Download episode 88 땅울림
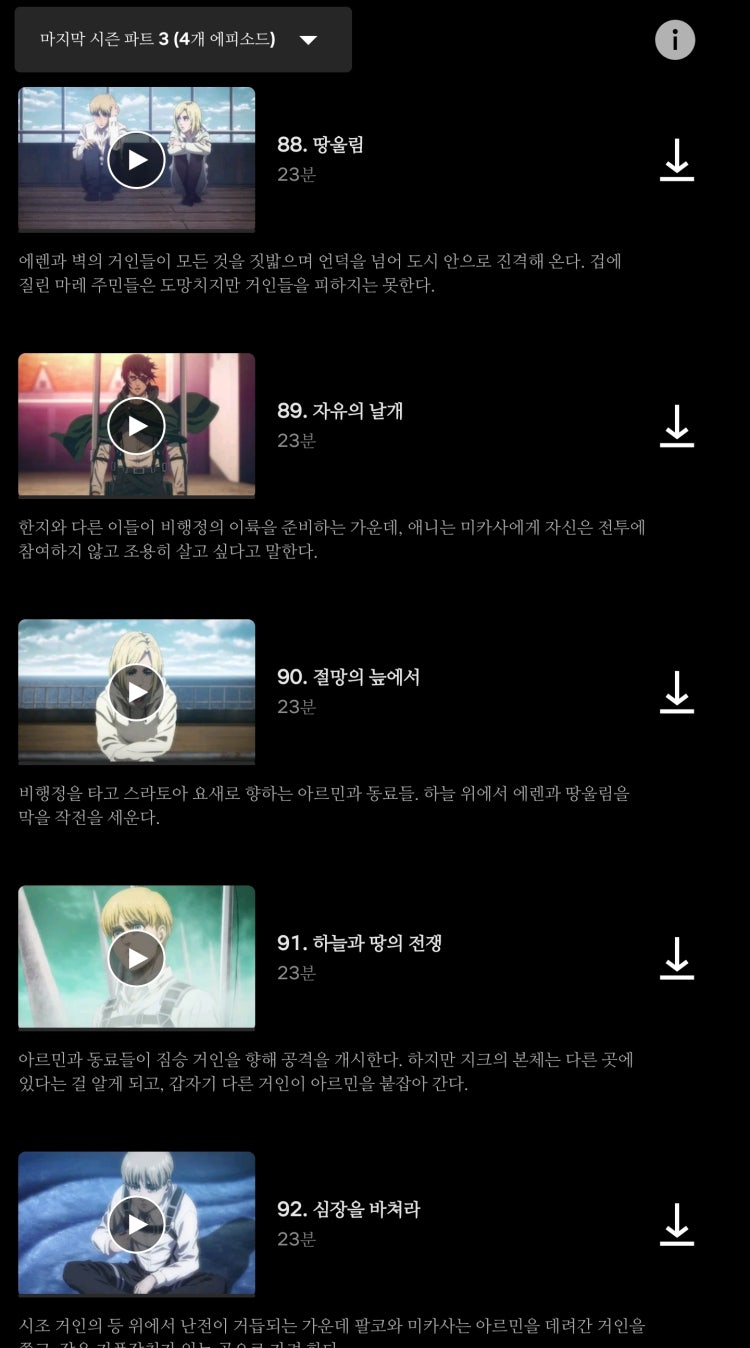Screen dimensions: 750x1348 (x=677, y=160)
